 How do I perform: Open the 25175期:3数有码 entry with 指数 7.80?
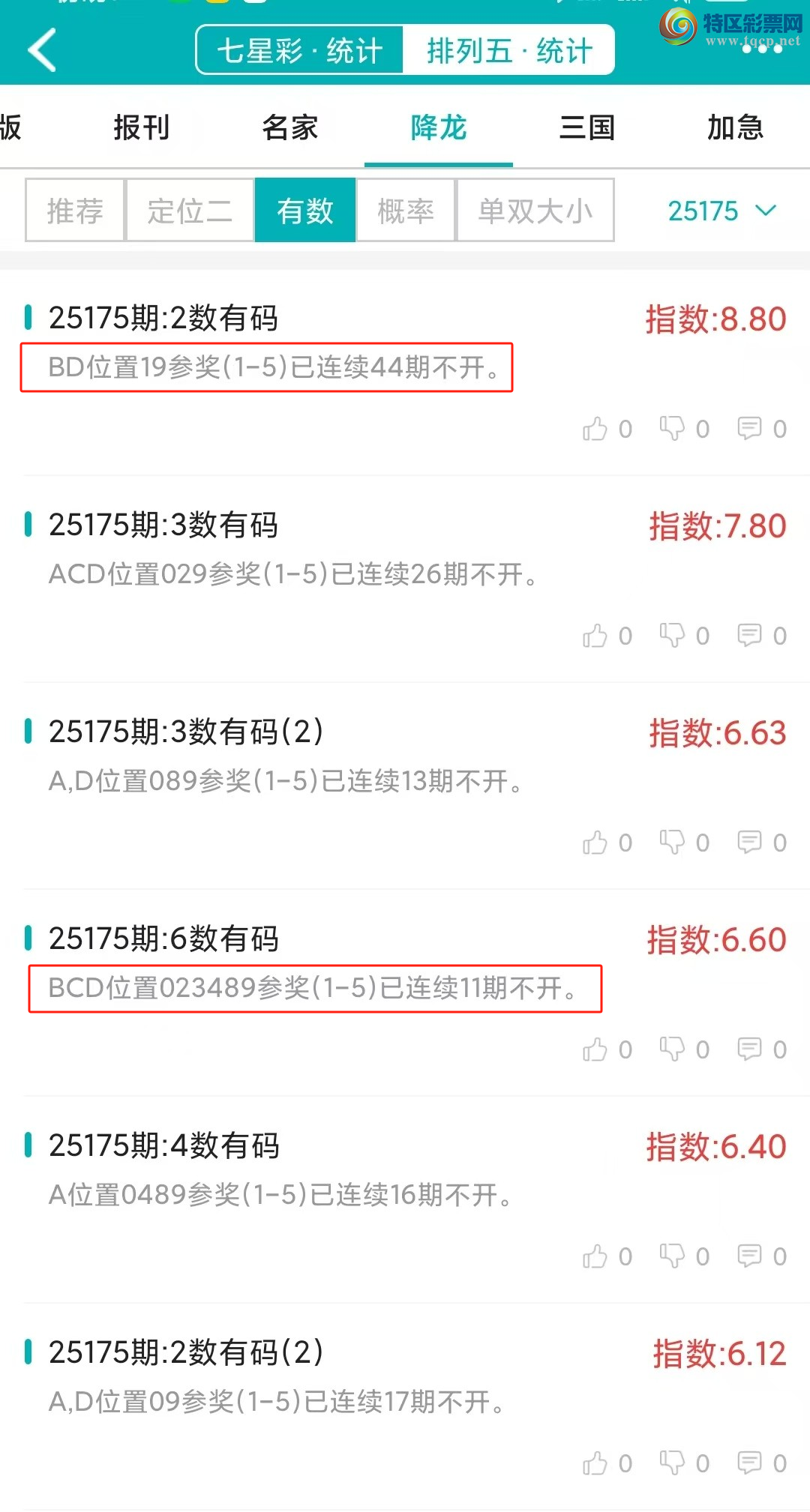point(164,525)
